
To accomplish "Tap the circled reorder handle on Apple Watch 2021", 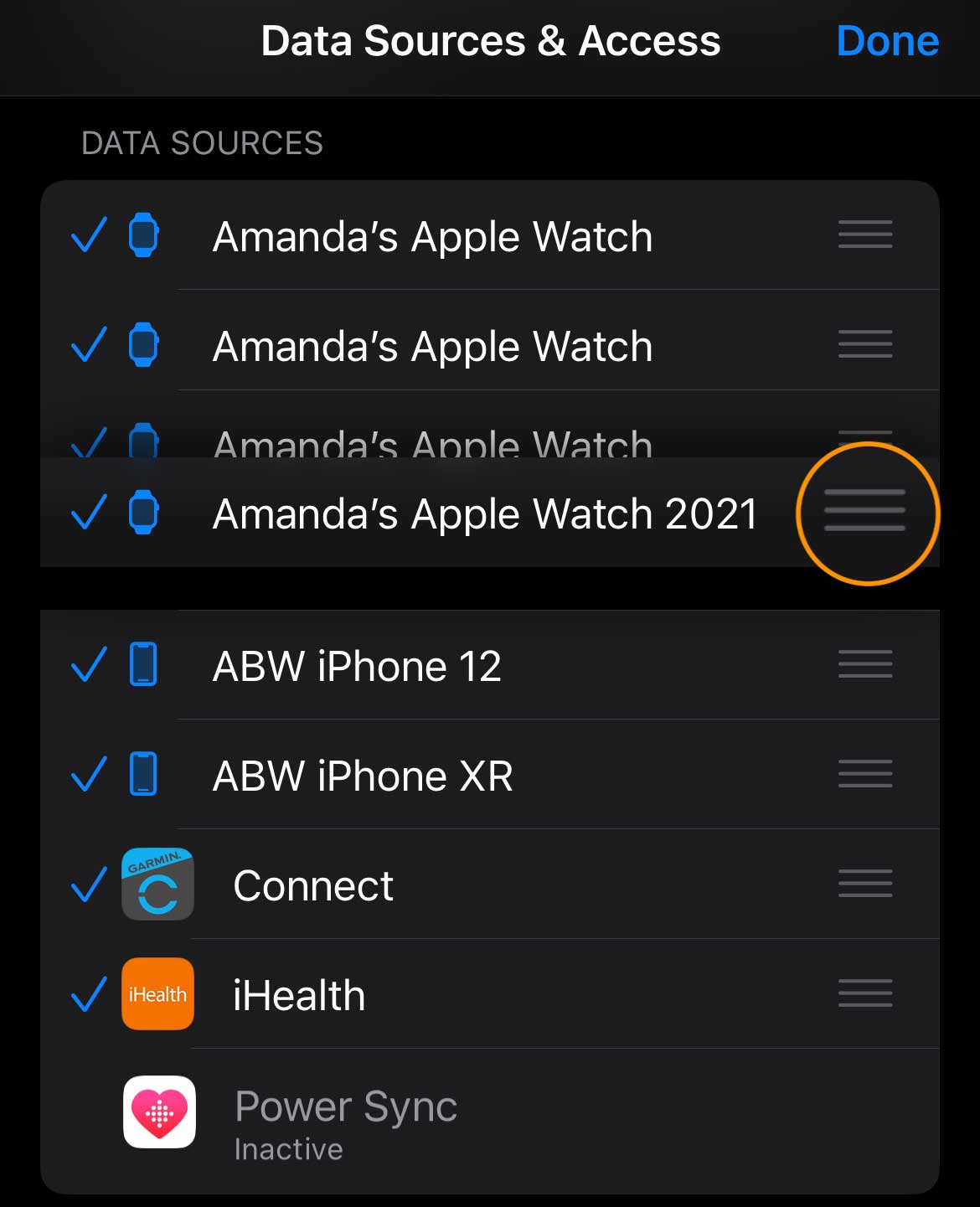I will (865, 513).
